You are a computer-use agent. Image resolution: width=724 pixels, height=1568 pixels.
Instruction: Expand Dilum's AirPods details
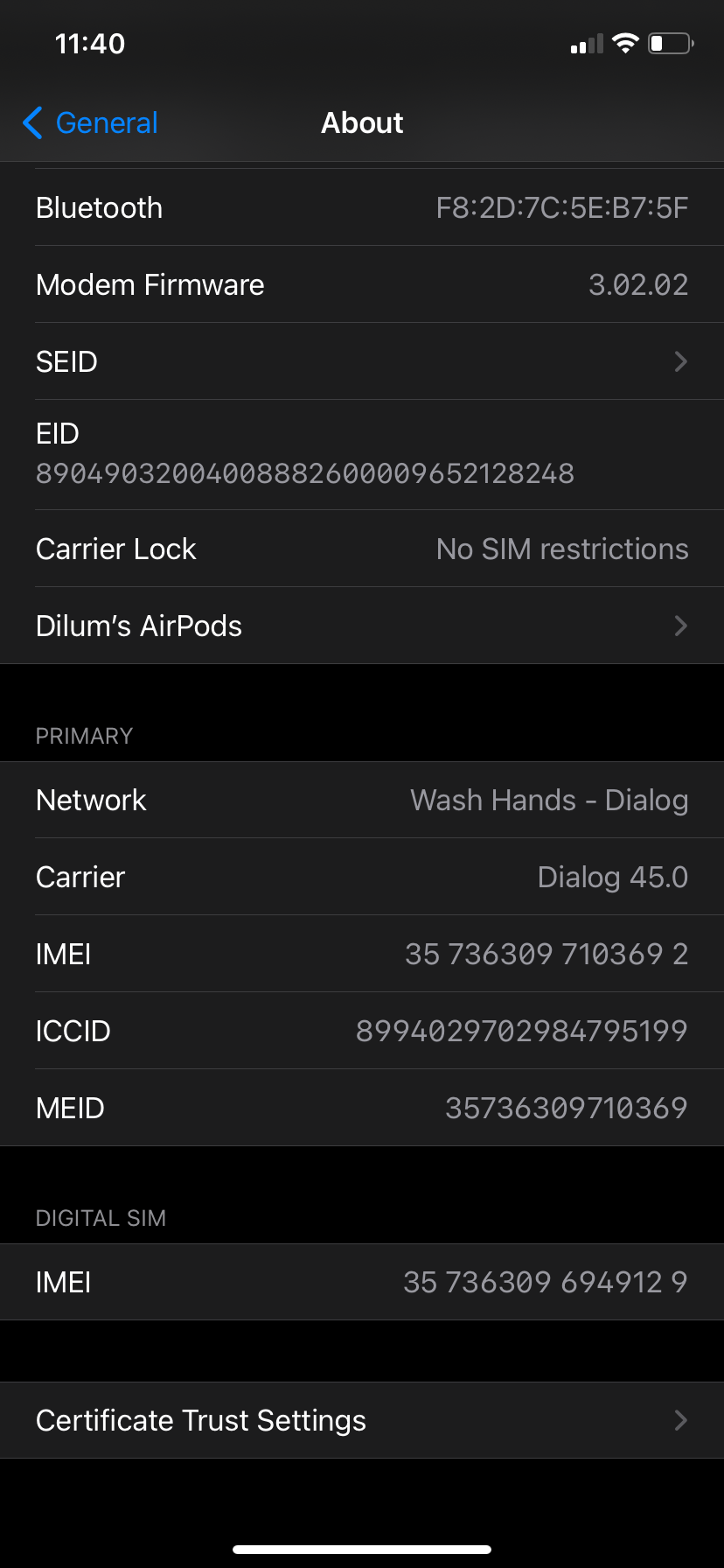click(x=681, y=625)
